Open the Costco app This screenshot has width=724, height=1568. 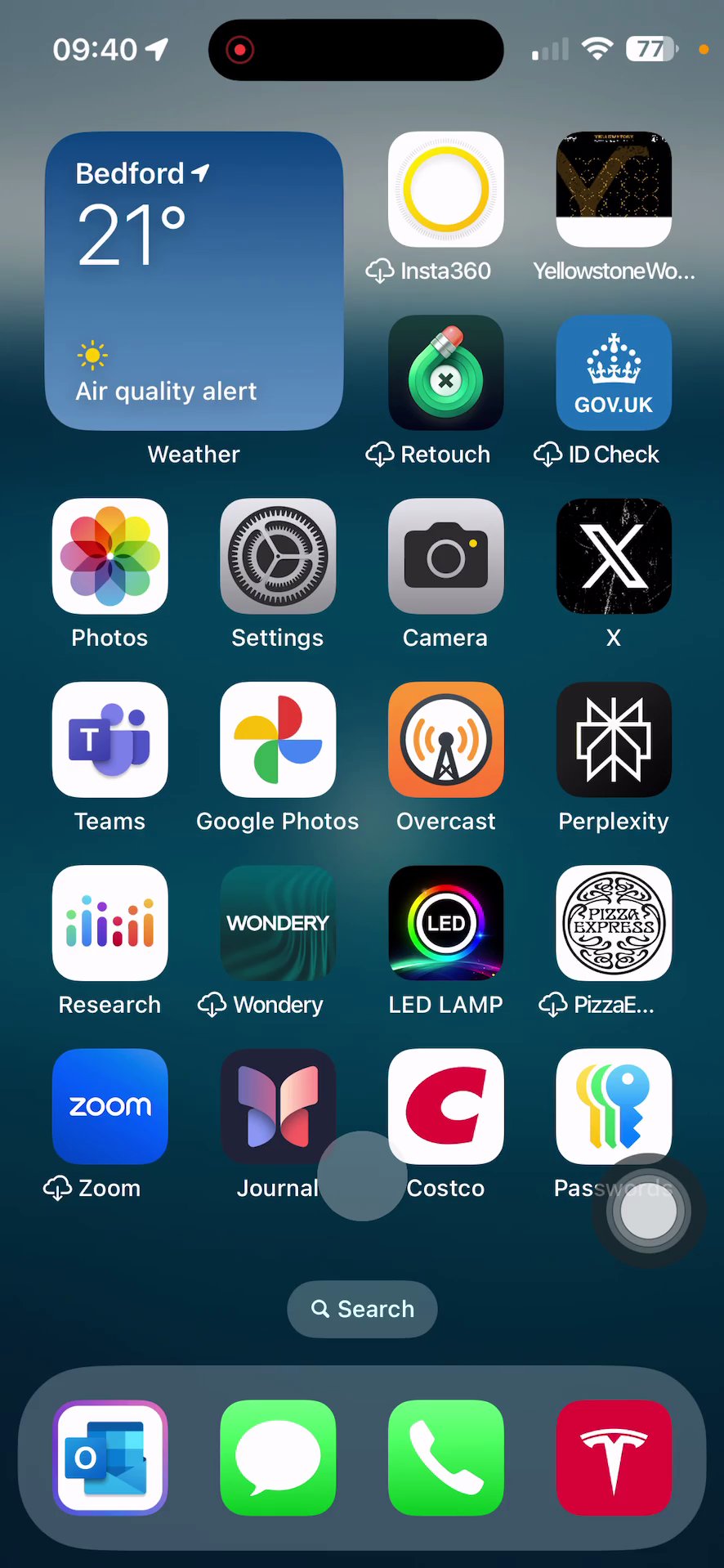pyautogui.click(x=445, y=1106)
